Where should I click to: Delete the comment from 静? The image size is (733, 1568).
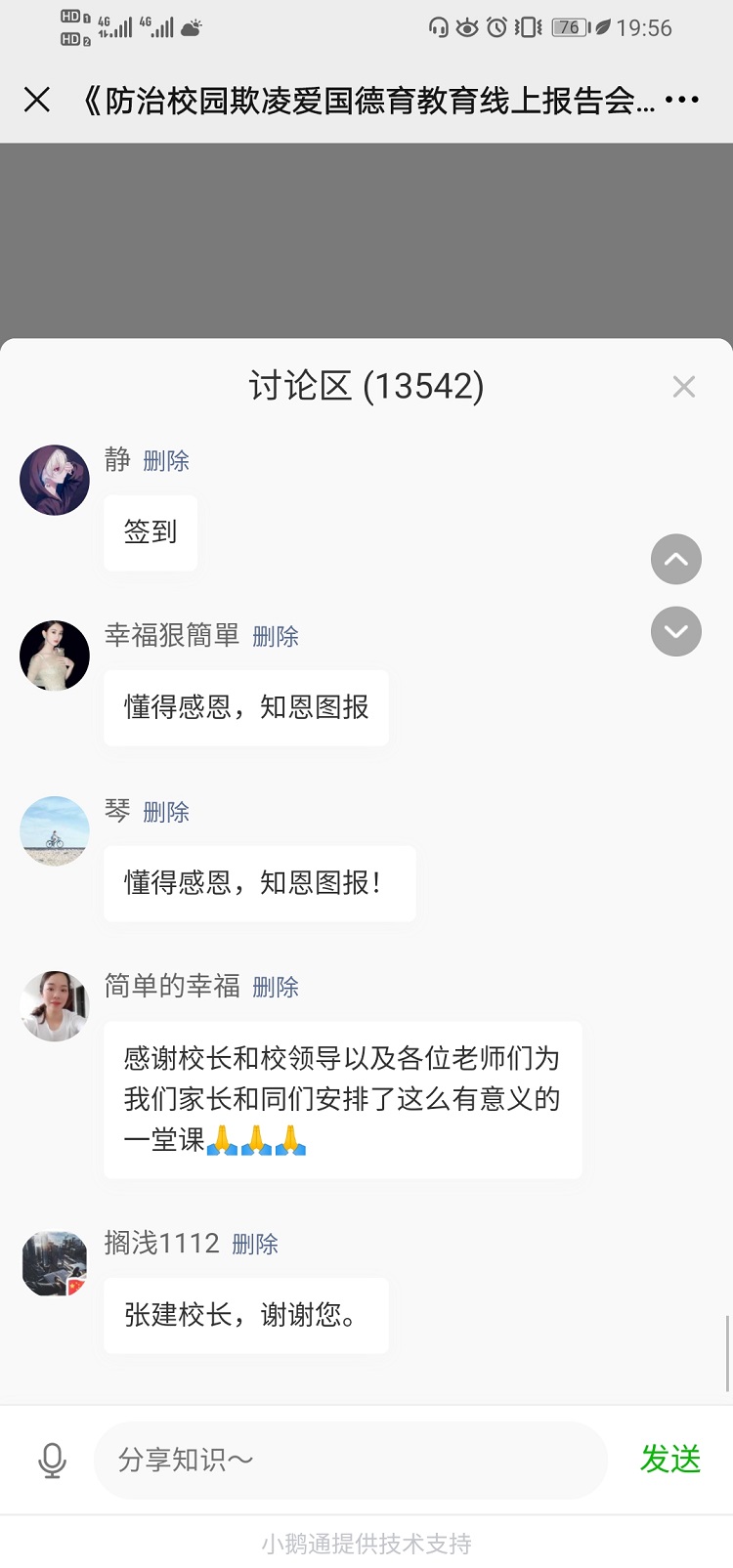(x=166, y=461)
